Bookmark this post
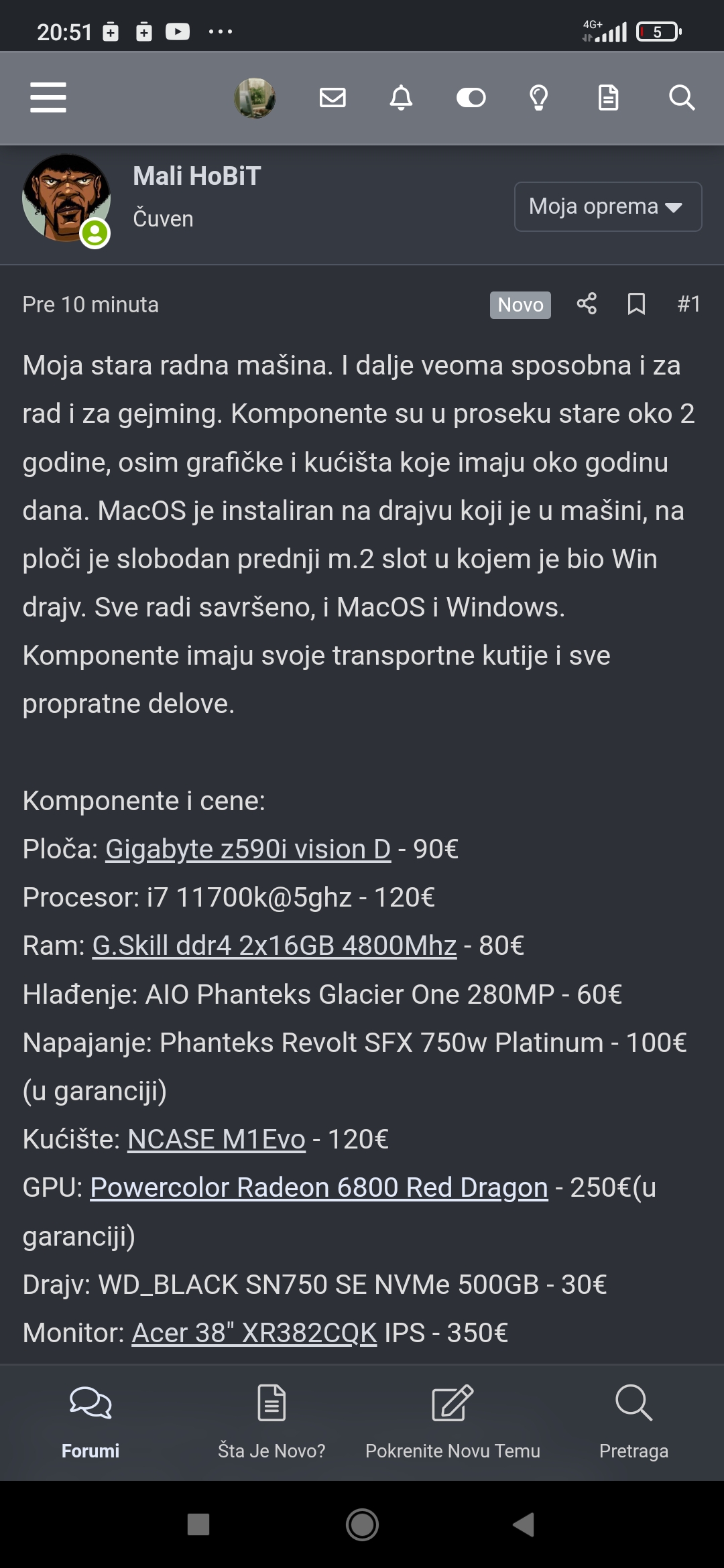 pos(636,304)
